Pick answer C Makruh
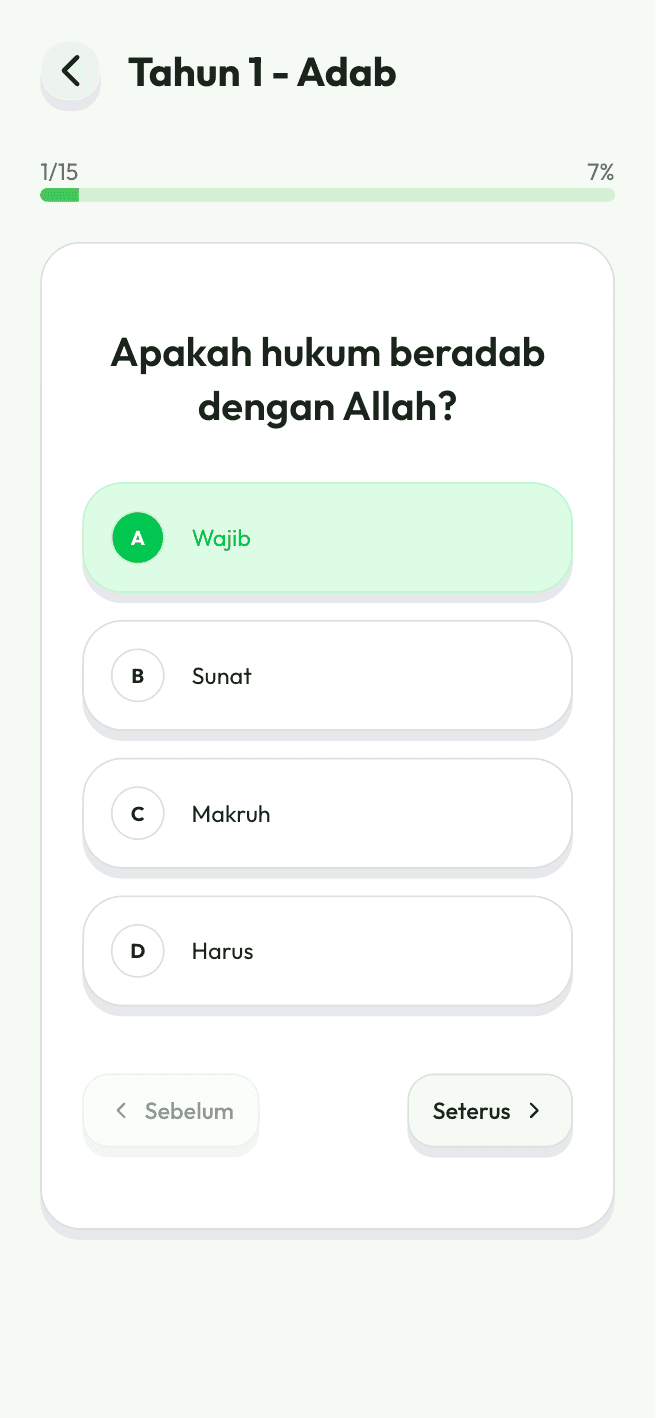The image size is (656, 1418). point(327,813)
